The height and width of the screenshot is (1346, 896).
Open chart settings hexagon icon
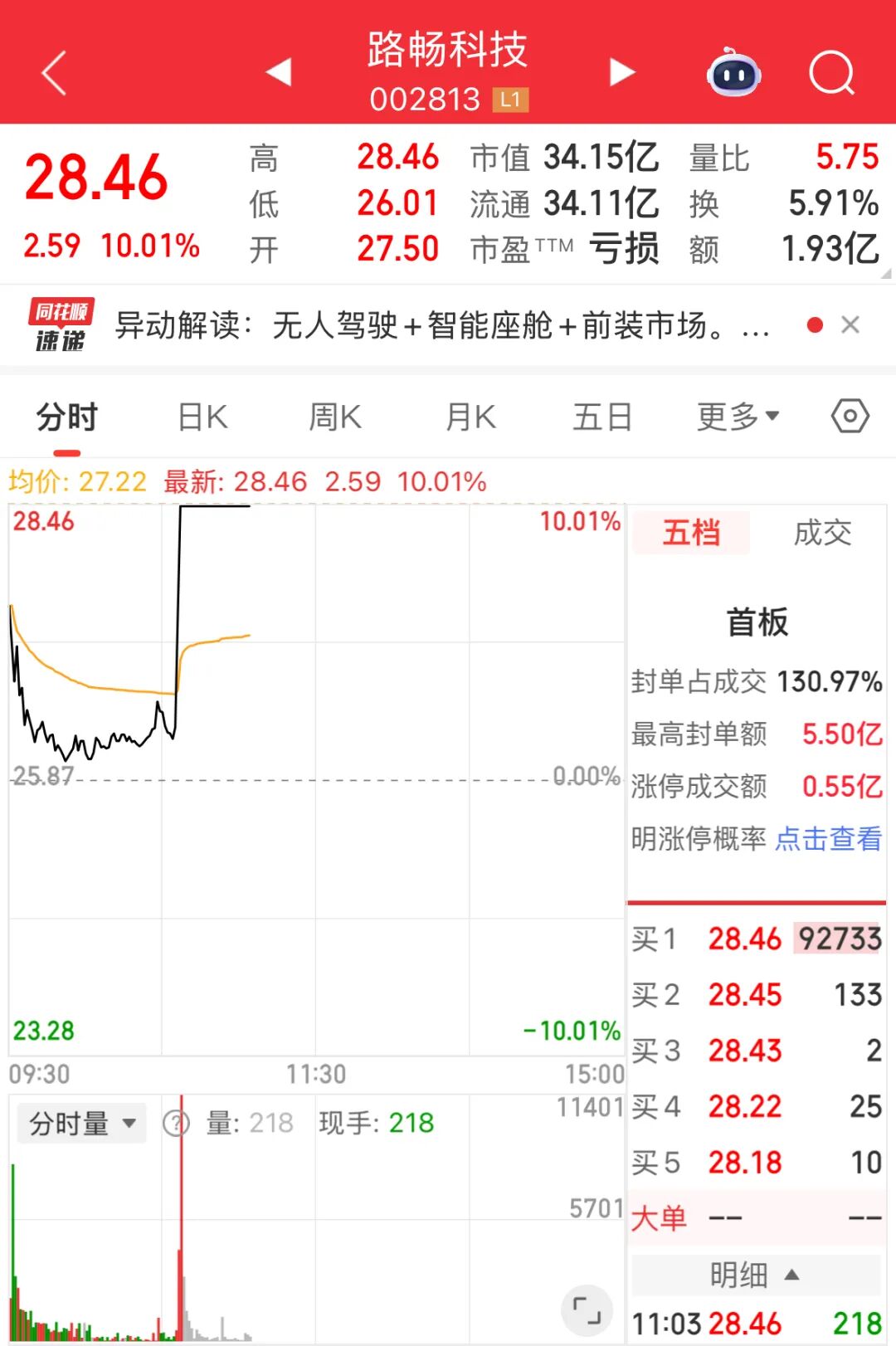[850, 416]
